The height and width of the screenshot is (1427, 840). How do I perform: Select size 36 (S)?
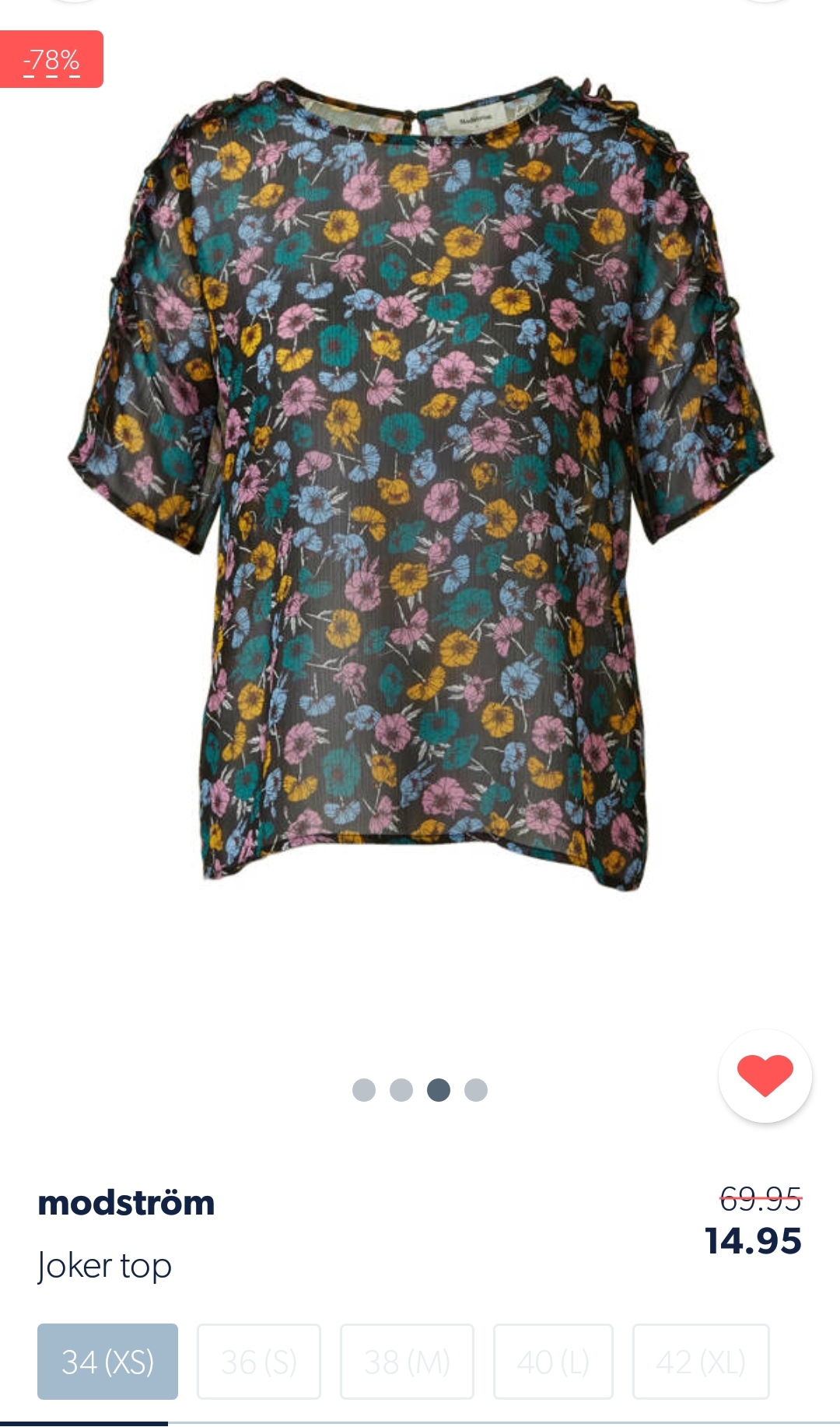tap(259, 1362)
